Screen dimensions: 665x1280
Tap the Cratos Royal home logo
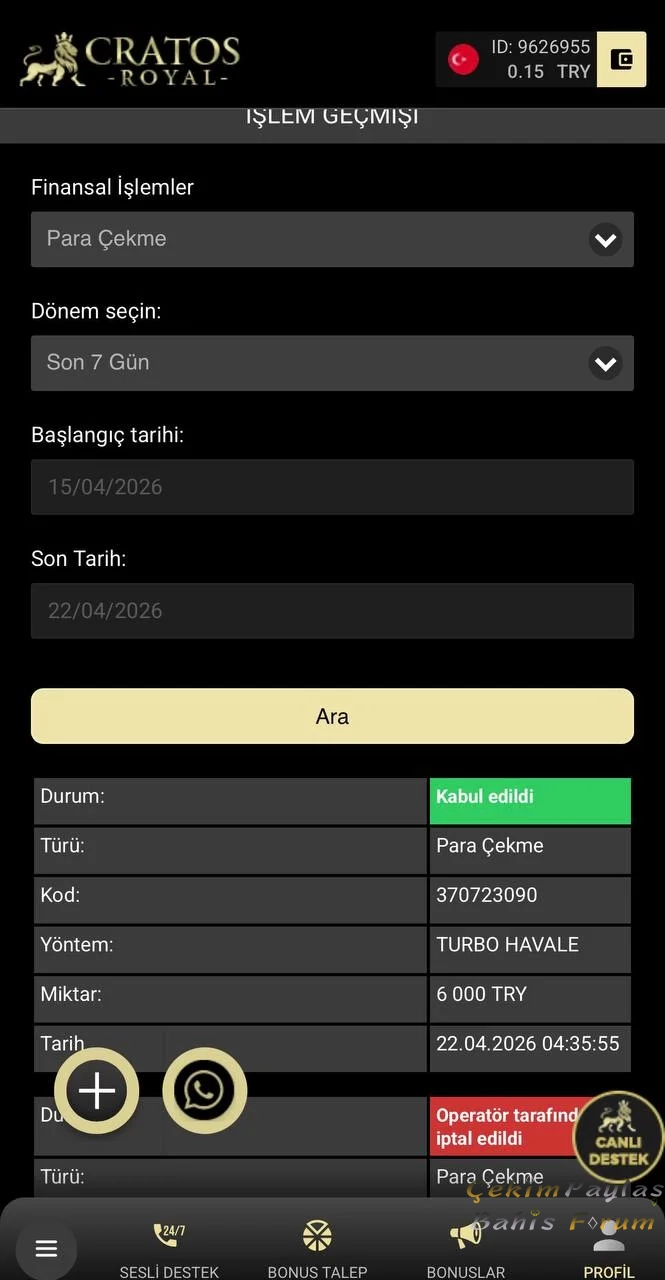pyautogui.click(x=130, y=60)
